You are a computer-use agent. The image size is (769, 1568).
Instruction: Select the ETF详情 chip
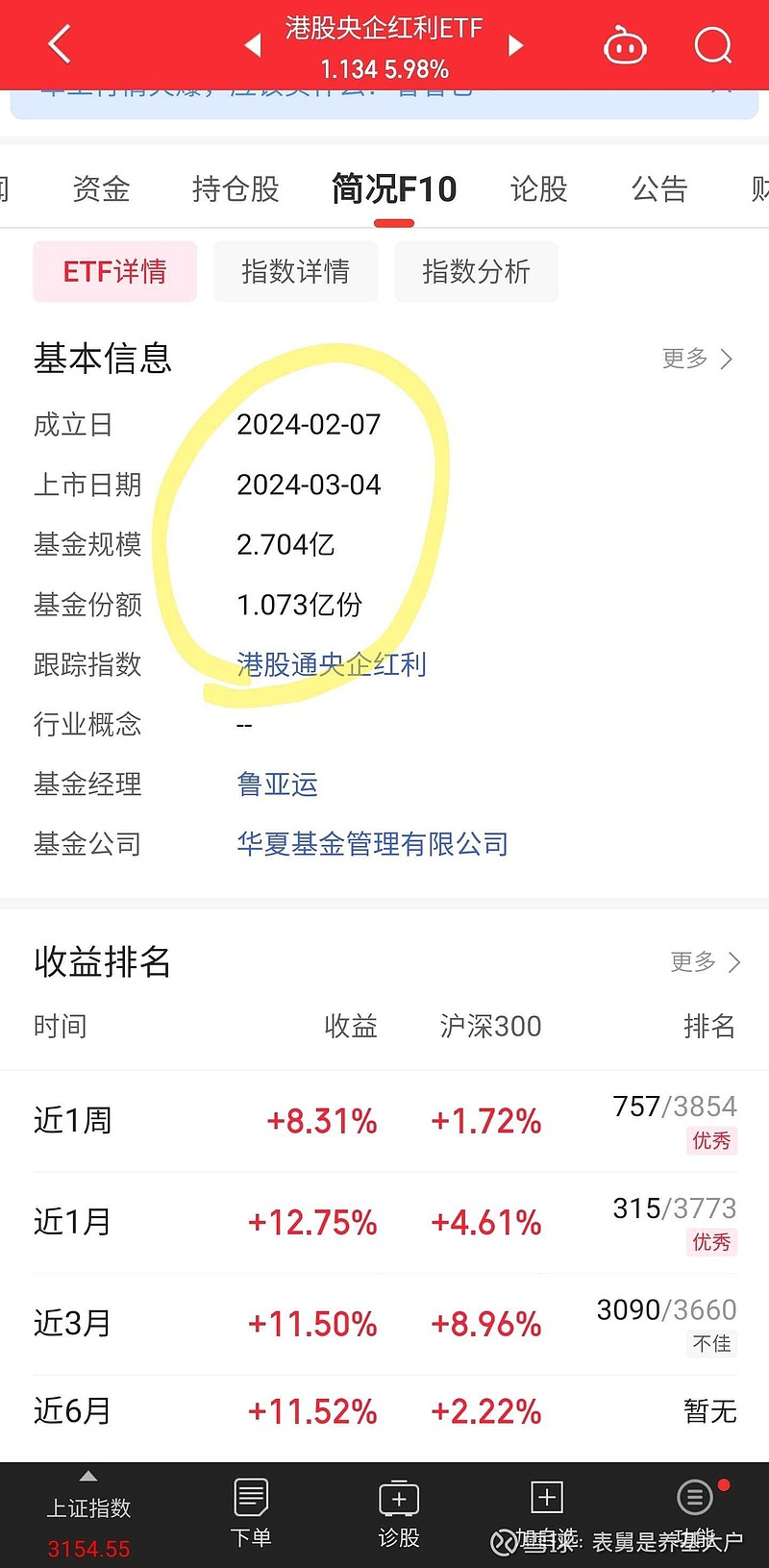pos(115,272)
